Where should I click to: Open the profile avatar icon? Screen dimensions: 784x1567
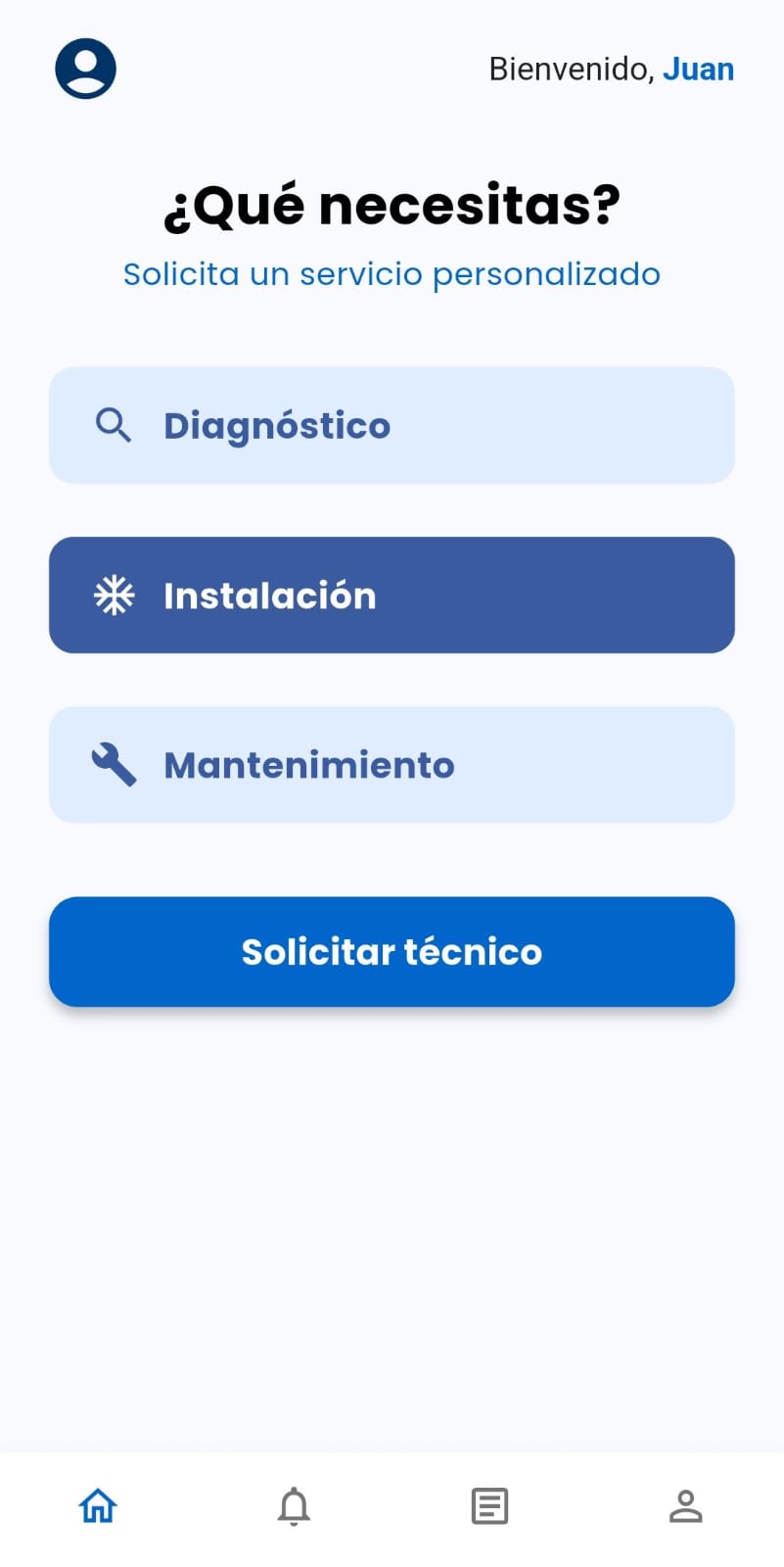pos(85,69)
